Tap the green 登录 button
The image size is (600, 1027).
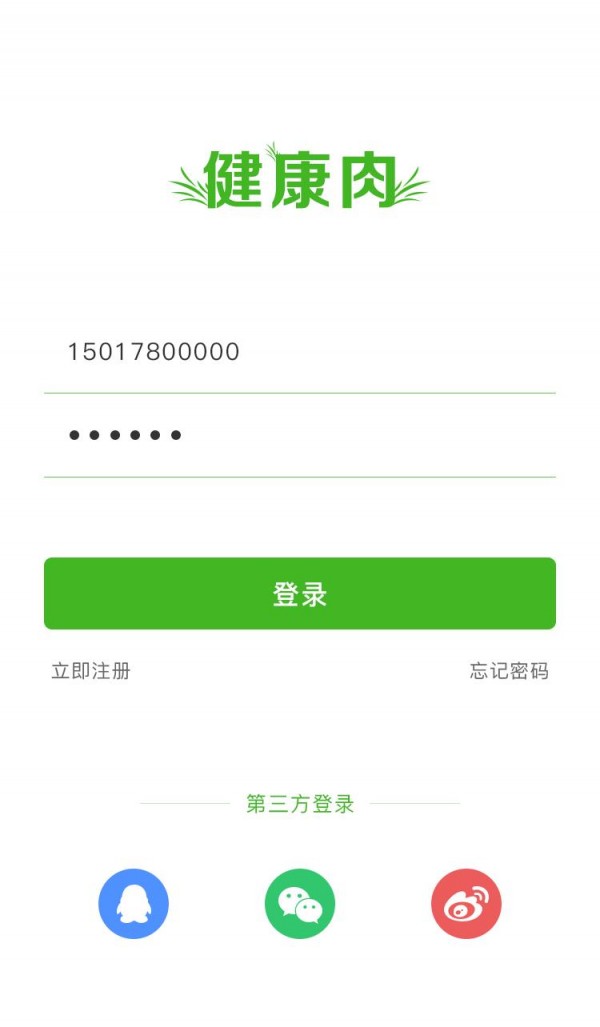coord(299,593)
